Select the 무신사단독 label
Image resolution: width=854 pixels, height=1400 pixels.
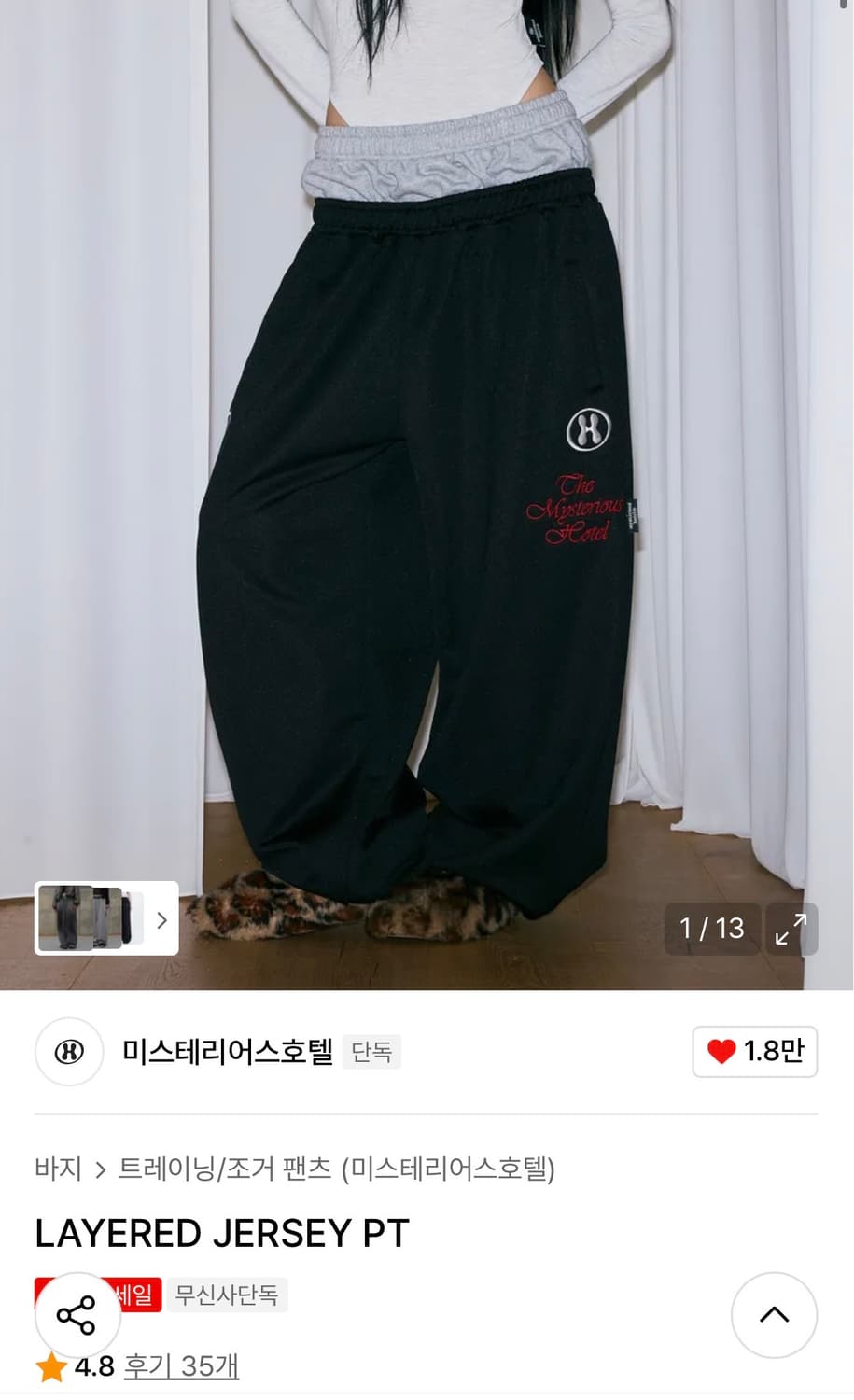click(228, 1295)
